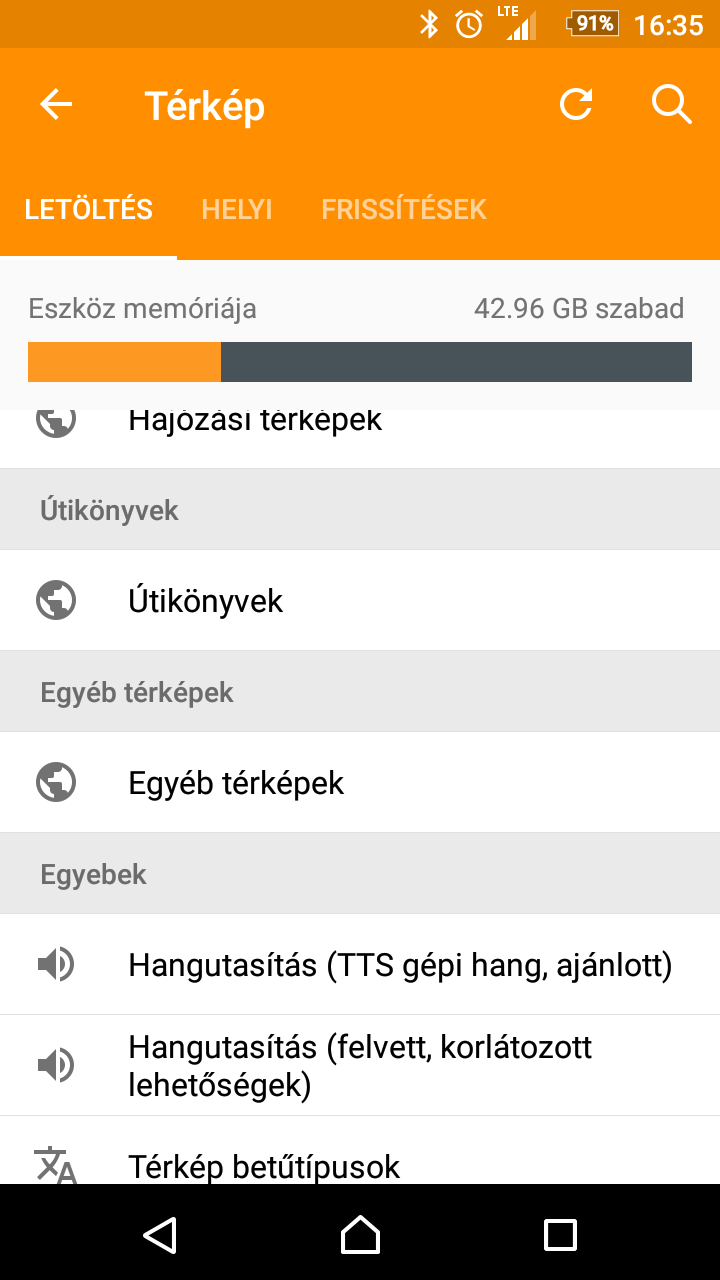Go back using the app bar arrow
This screenshot has height=1280, width=720.
point(56,105)
